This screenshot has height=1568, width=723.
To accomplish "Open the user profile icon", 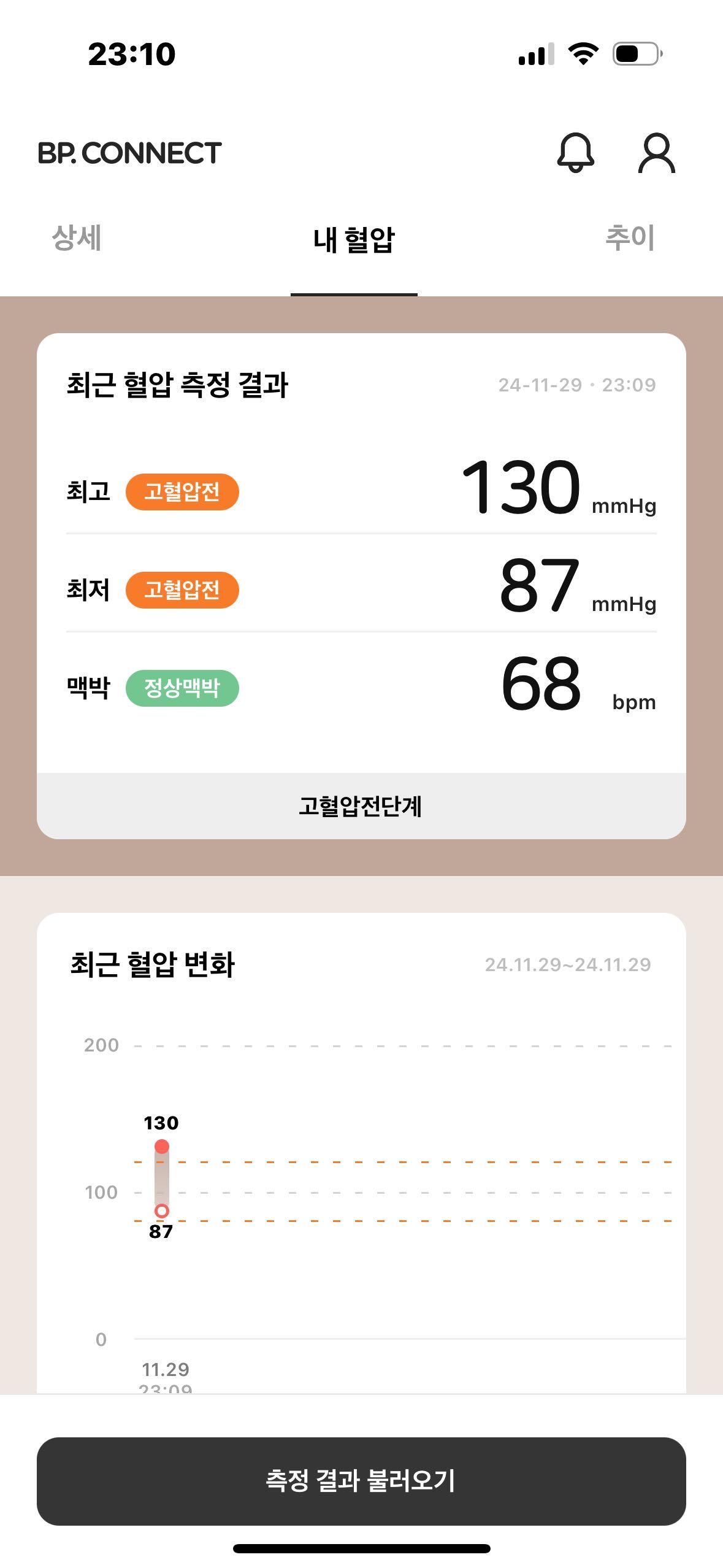I will 656,153.
